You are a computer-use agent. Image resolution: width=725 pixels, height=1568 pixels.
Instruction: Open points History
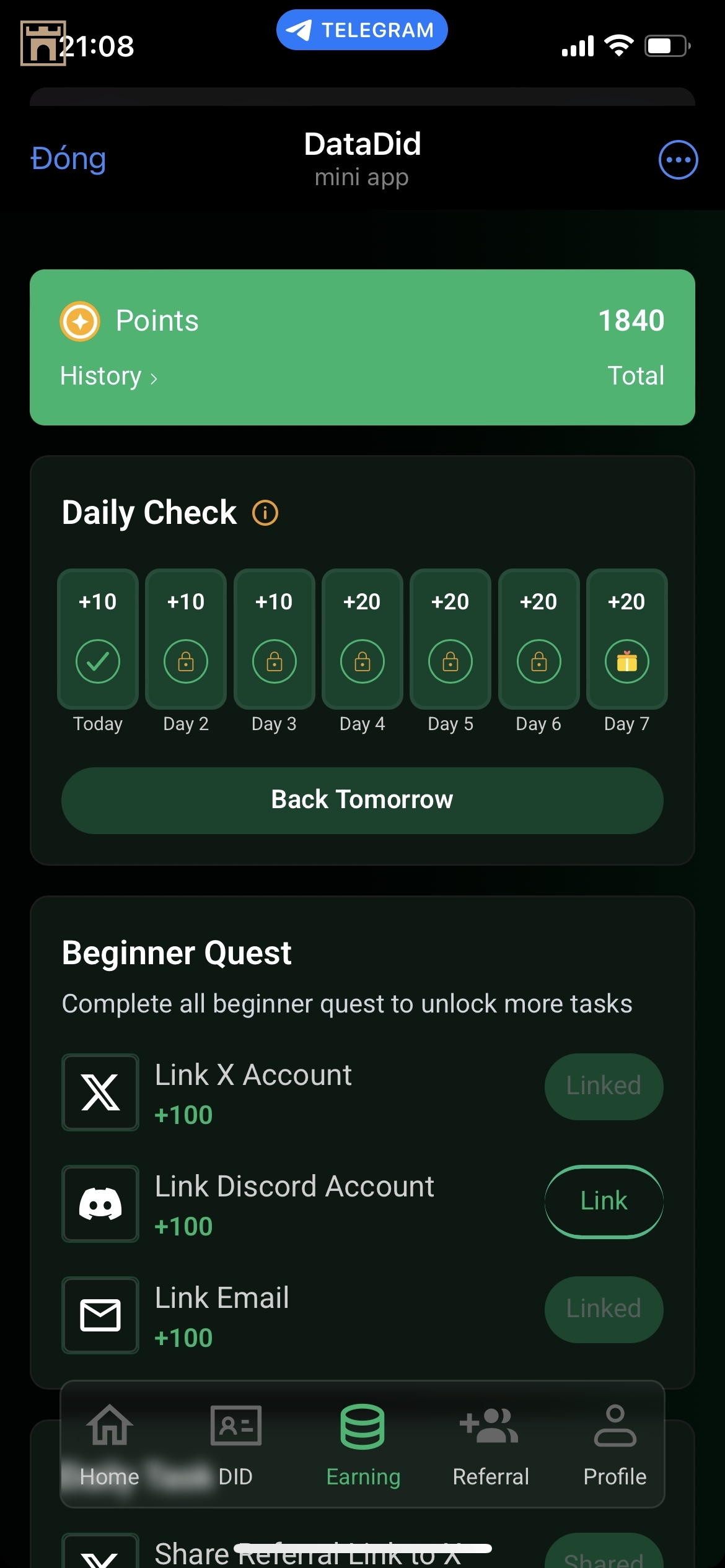coord(108,377)
